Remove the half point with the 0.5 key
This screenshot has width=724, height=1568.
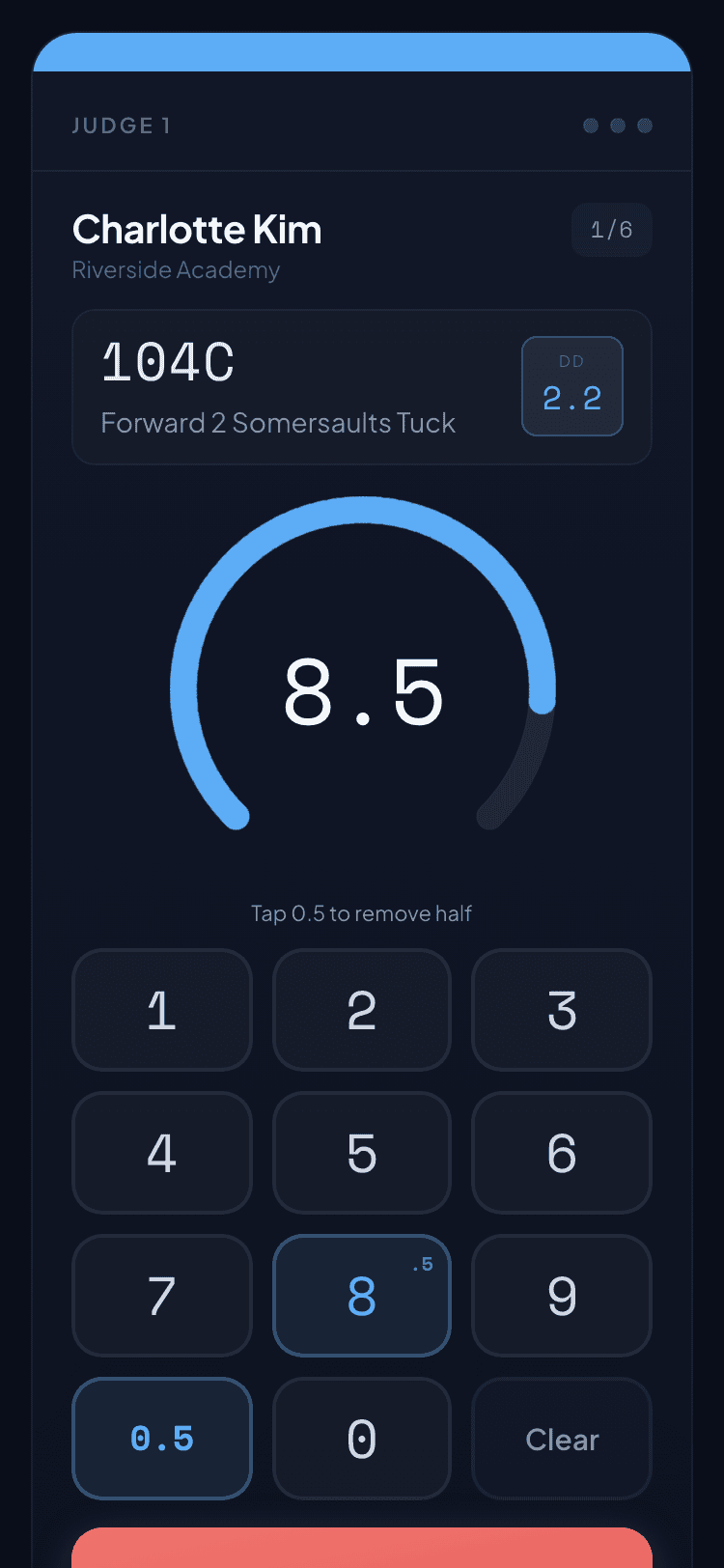pos(162,1439)
